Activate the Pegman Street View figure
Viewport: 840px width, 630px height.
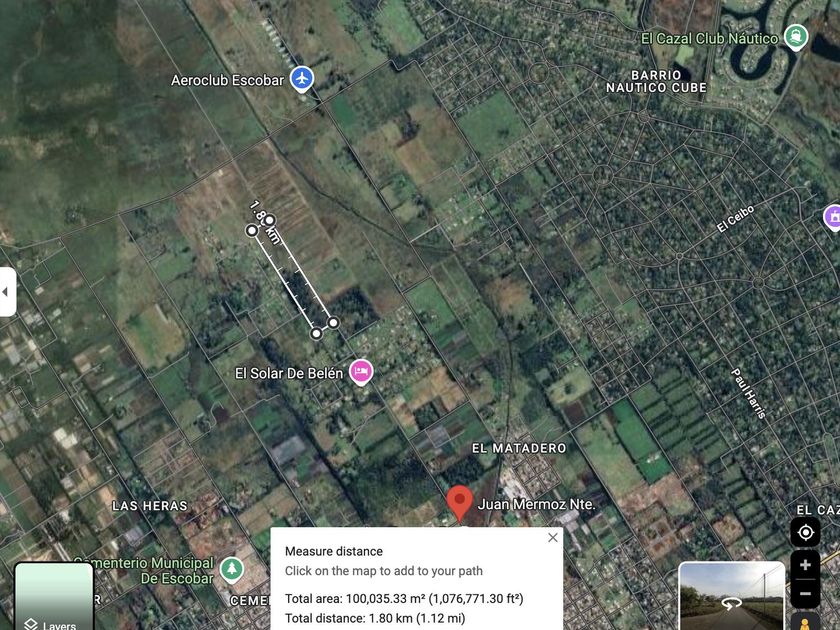[x=805, y=623]
